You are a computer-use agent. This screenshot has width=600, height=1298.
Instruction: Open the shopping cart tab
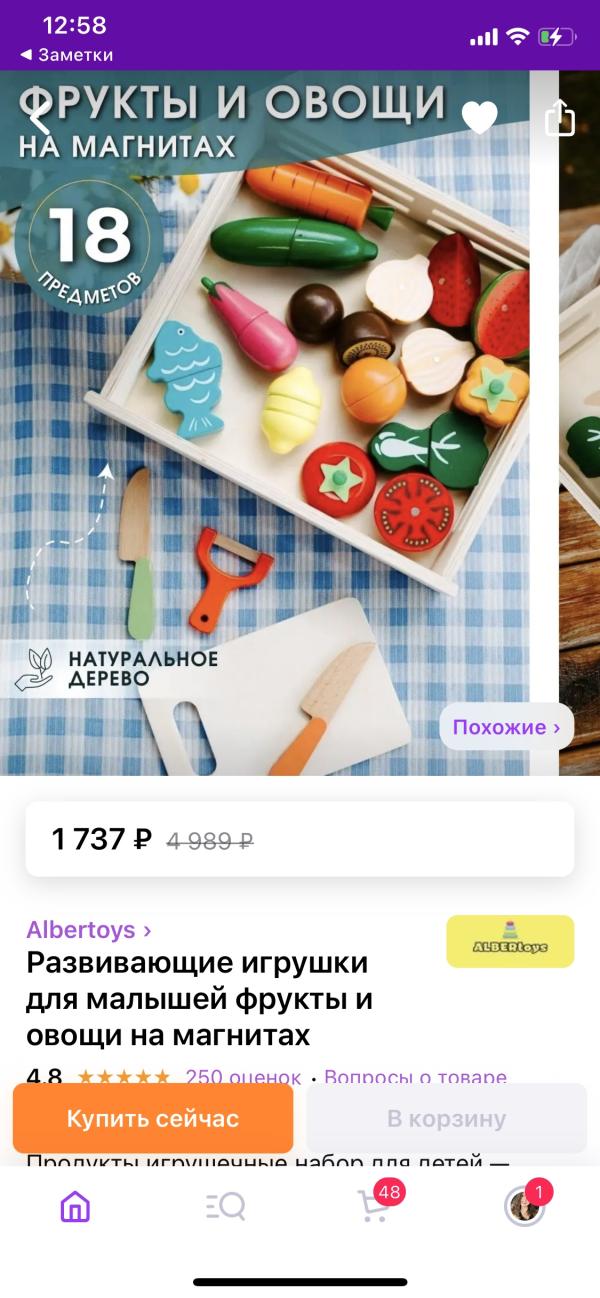(x=373, y=1207)
